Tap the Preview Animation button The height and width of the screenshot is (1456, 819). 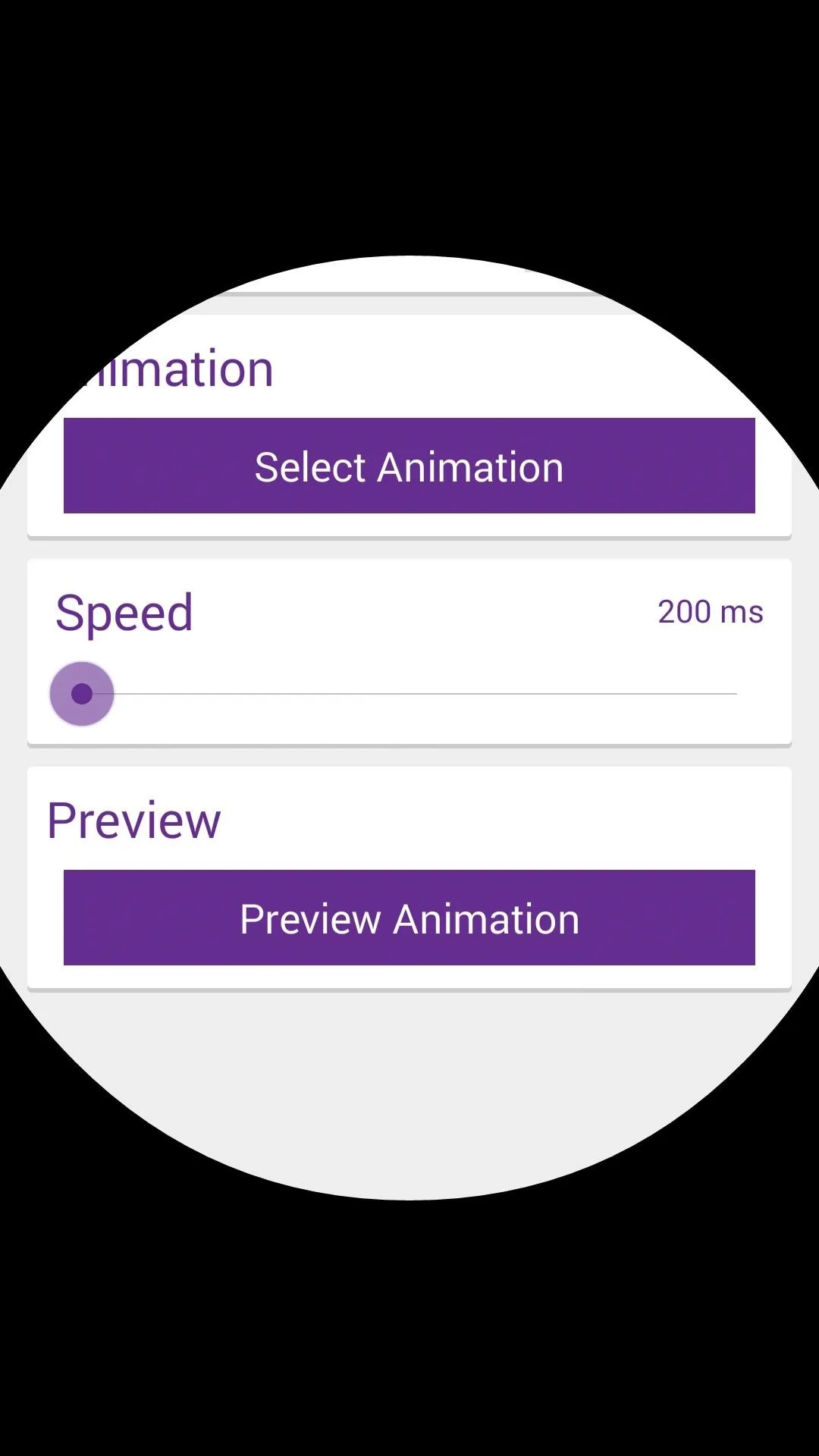(x=409, y=918)
